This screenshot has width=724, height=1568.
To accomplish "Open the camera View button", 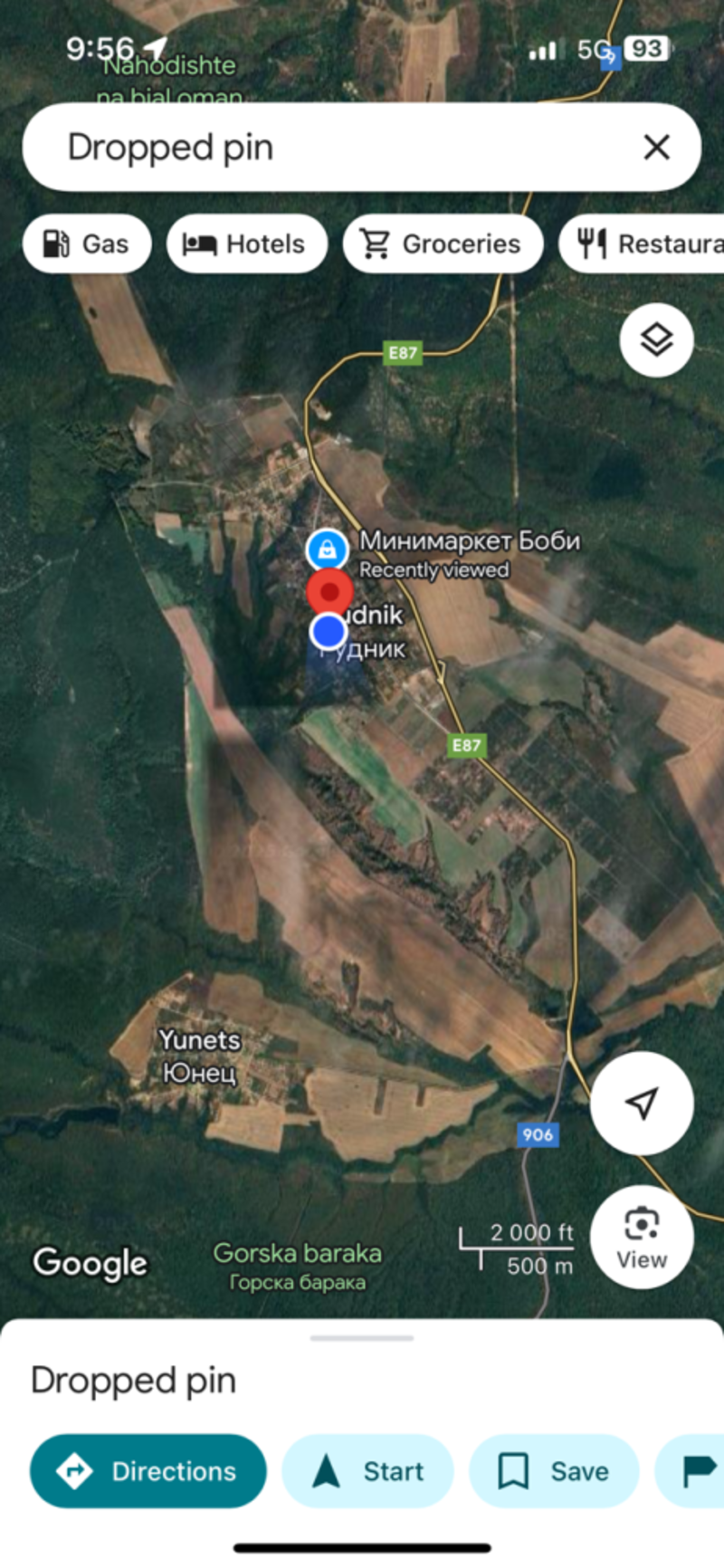I will click(642, 1238).
